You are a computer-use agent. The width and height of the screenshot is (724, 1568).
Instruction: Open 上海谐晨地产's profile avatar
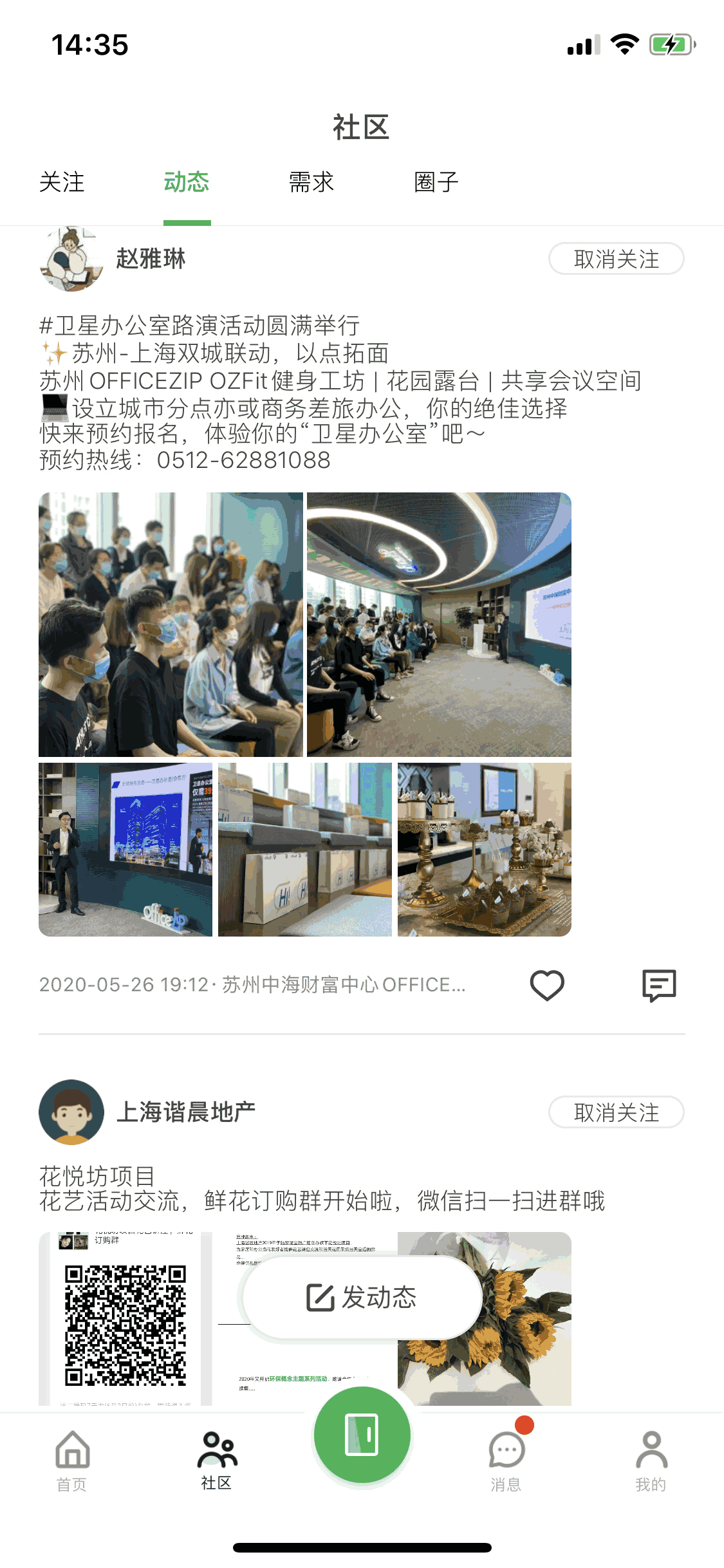71,1112
